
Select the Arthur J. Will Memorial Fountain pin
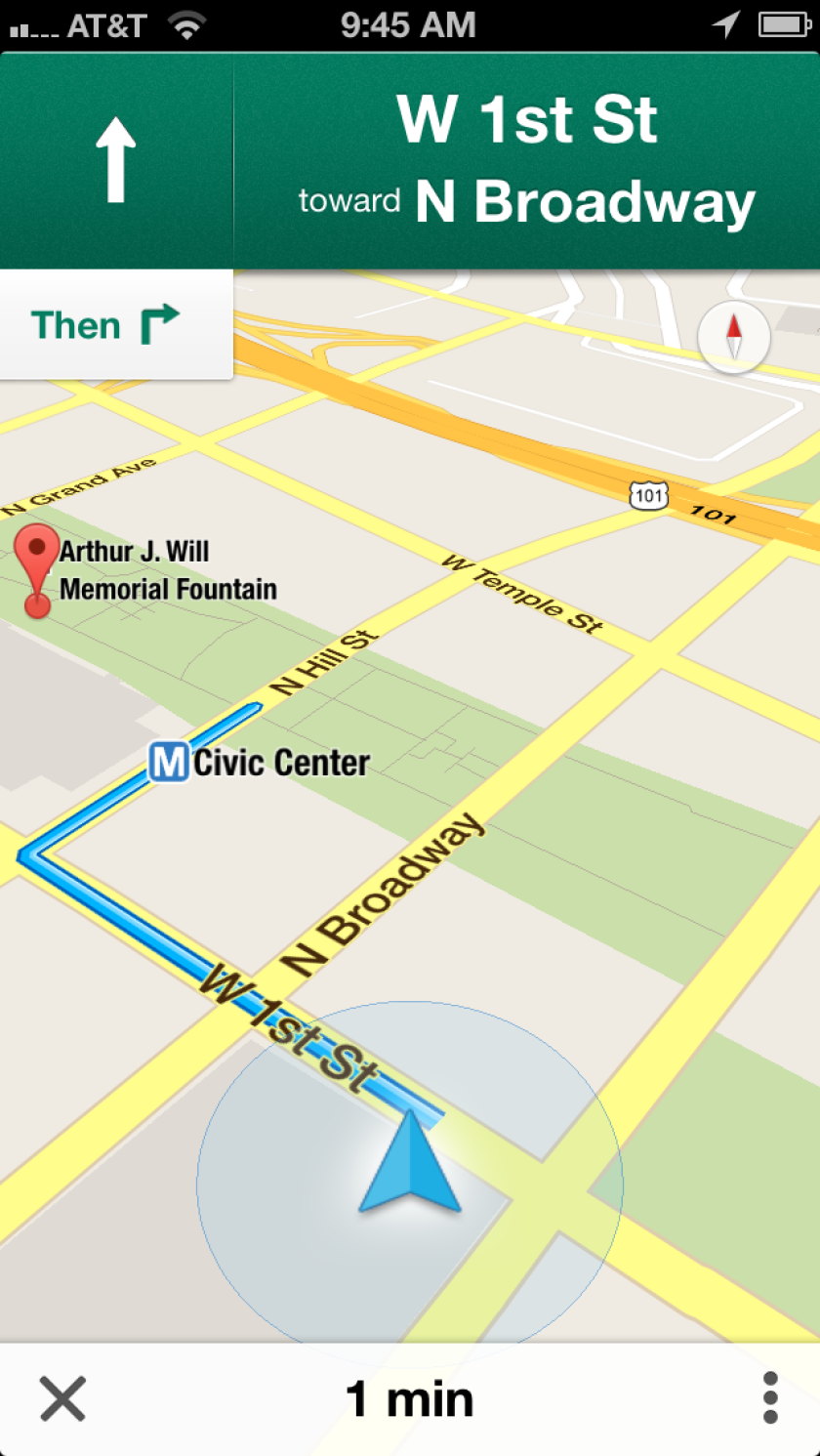pos(37,571)
